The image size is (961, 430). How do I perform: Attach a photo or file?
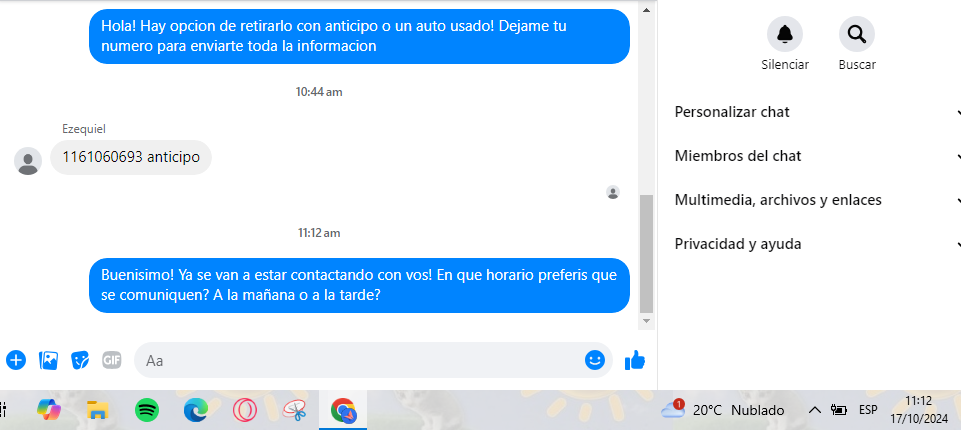coord(48,360)
